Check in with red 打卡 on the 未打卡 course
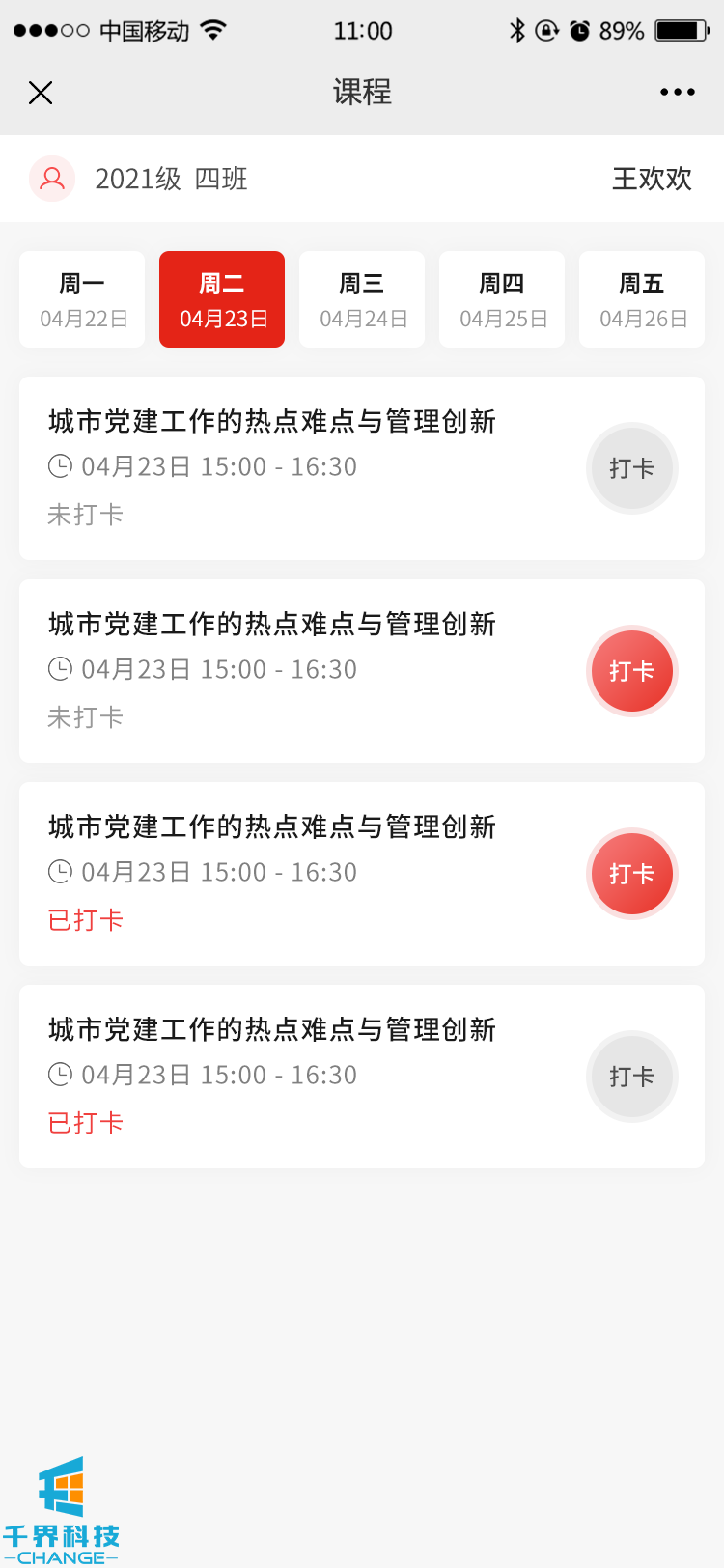This screenshot has width=724, height=1568. click(632, 671)
